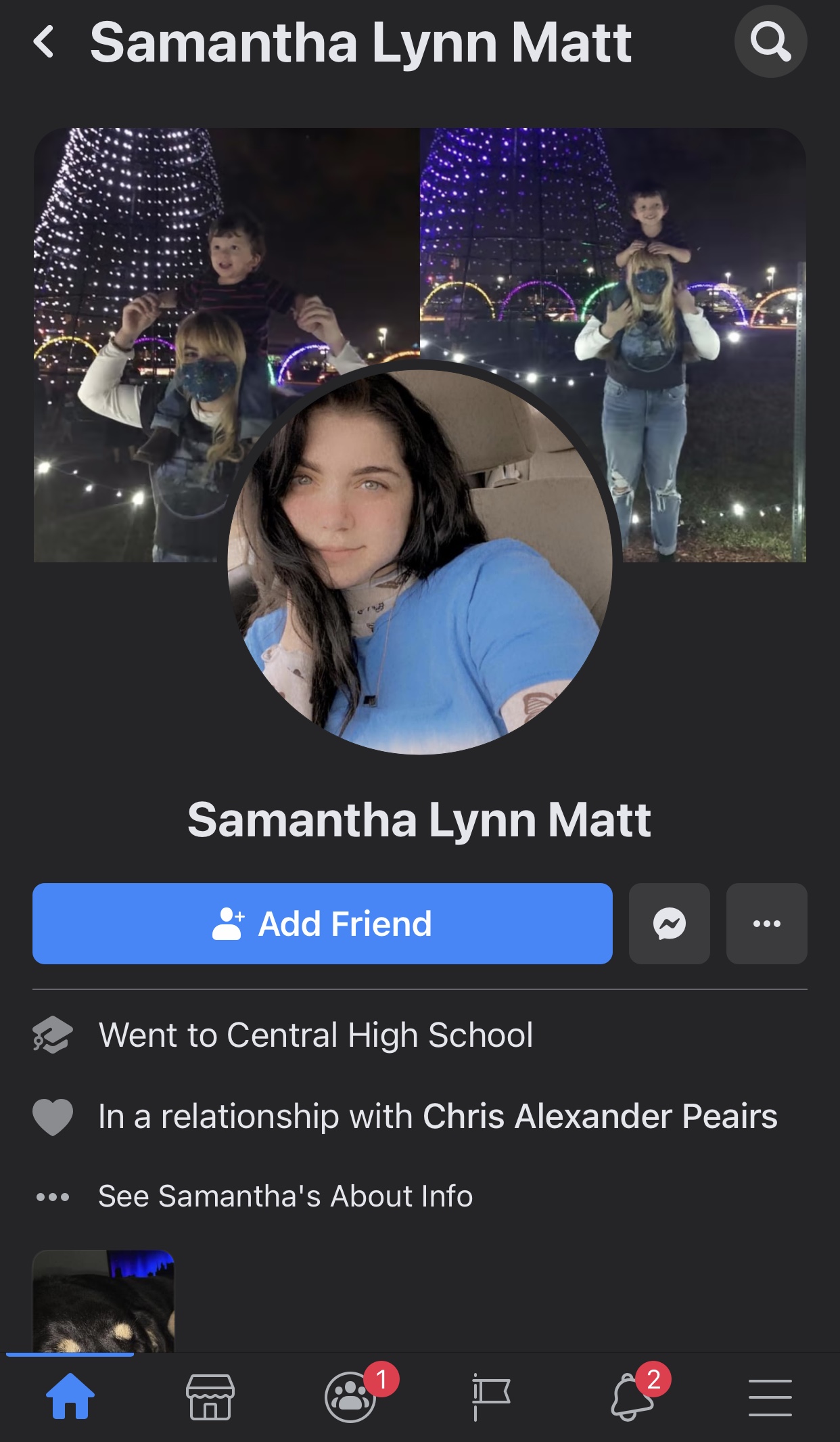Screen dimensions: 840x1442
Task: Open the Groups tab
Action: click(x=350, y=1397)
